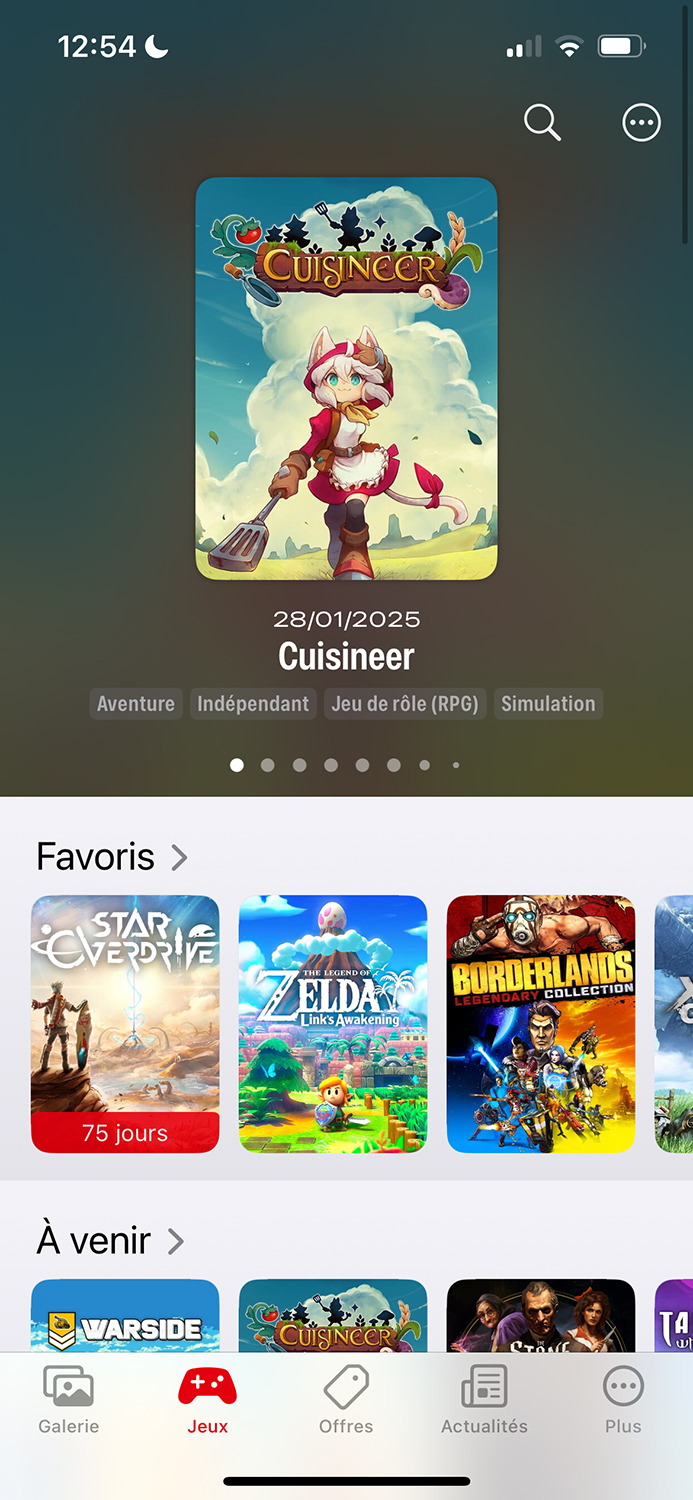Select the Indépendant genre chip
The image size is (693, 1500).
[x=253, y=704]
